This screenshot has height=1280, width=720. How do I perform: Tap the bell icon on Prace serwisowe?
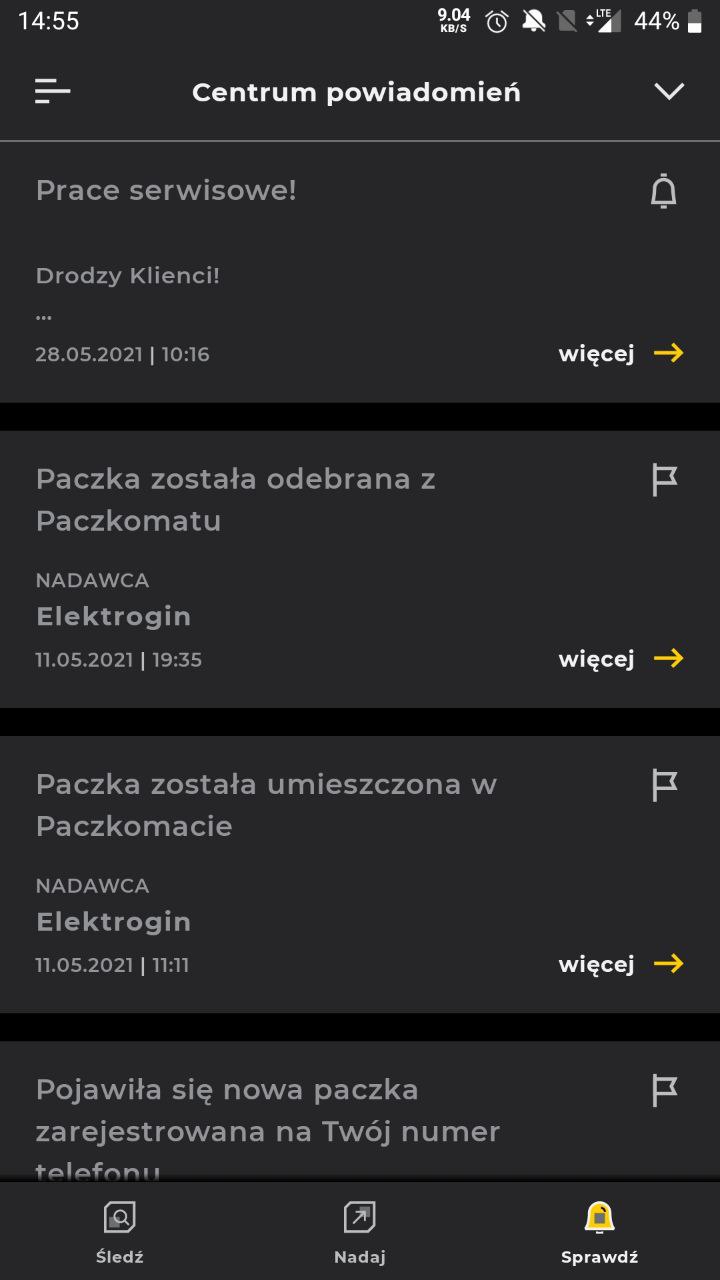click(x=664, y=190)
